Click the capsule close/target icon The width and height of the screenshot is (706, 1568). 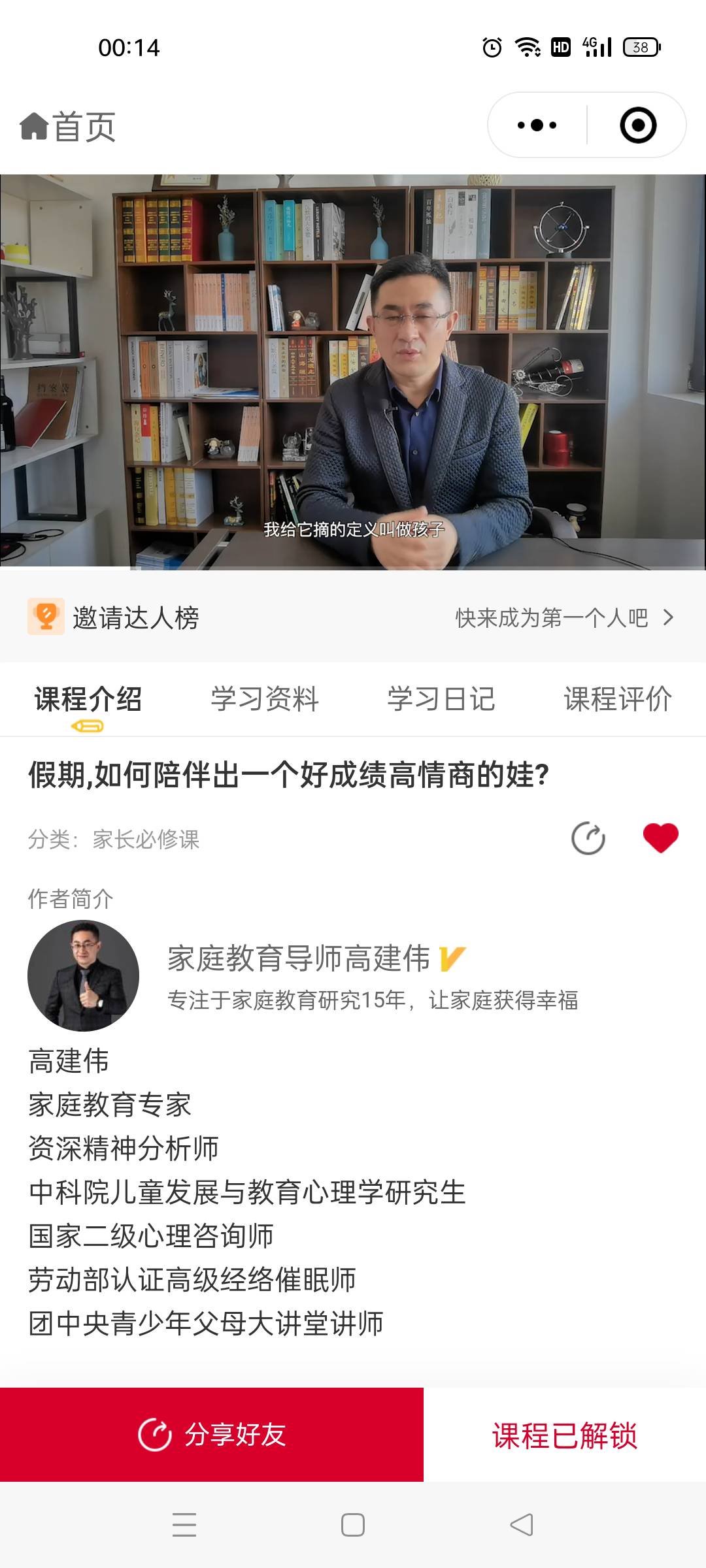pos(637,124)
